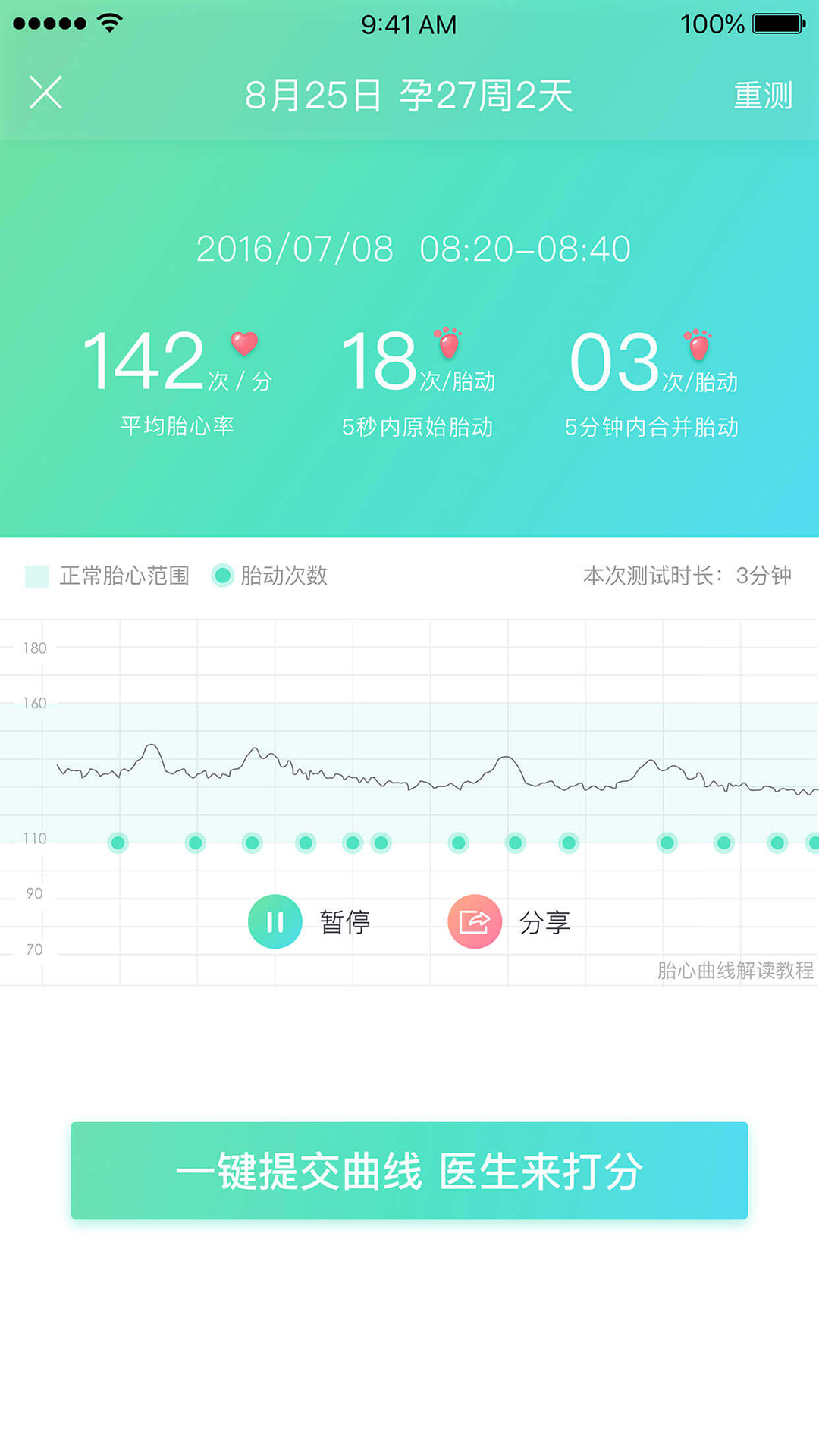Close the fetal heart rate result screen
This screenshot has width=819, height=1456.
click(45, 93)
